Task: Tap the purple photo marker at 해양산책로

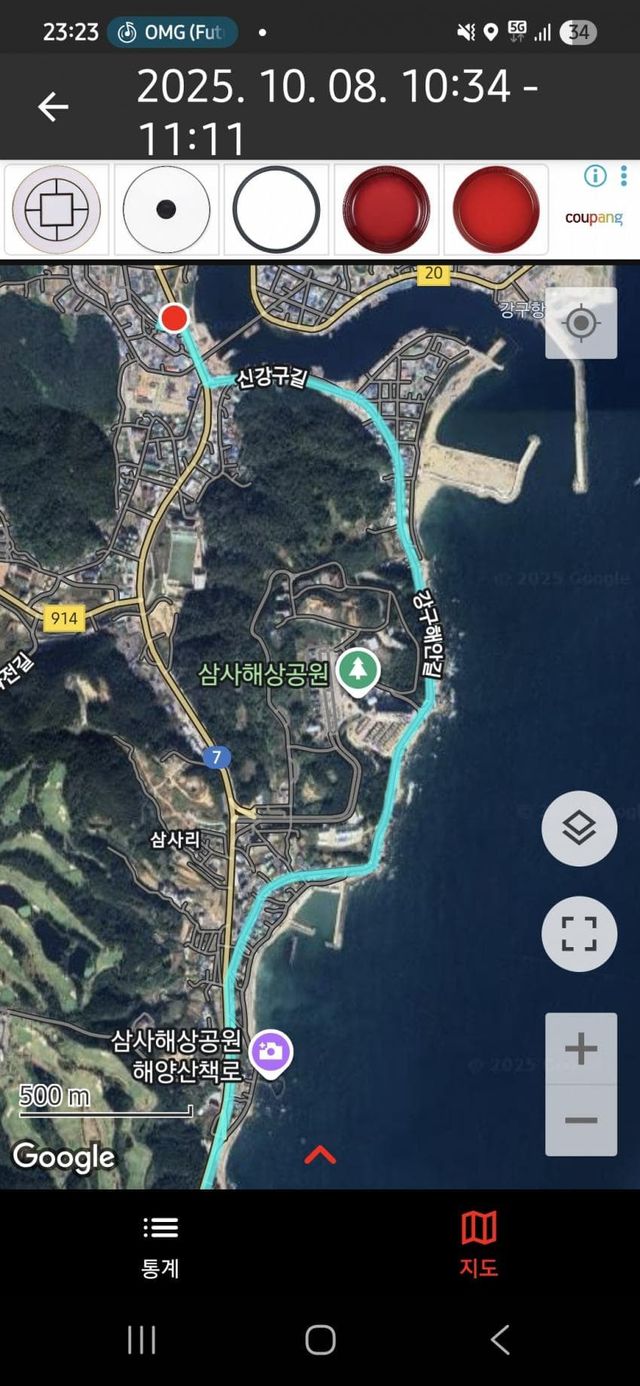Action: (x=271, y=1052)
